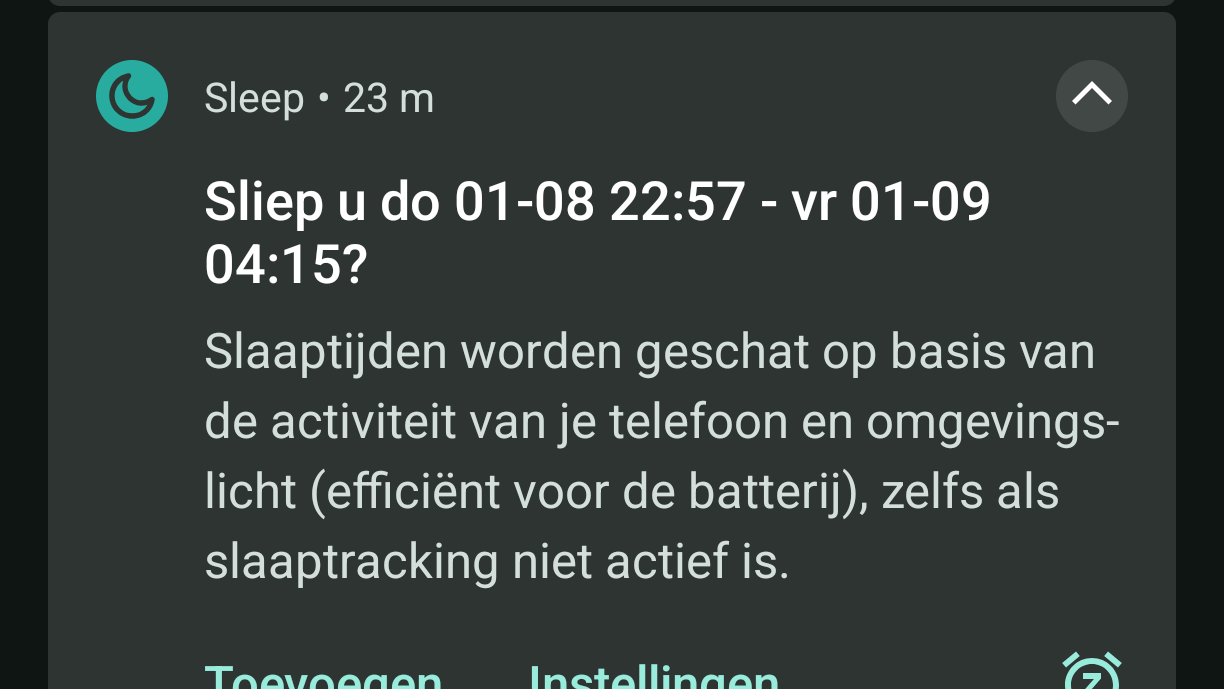
Task: Tap Toevoegen to add the sleep record
Action: 323,677
